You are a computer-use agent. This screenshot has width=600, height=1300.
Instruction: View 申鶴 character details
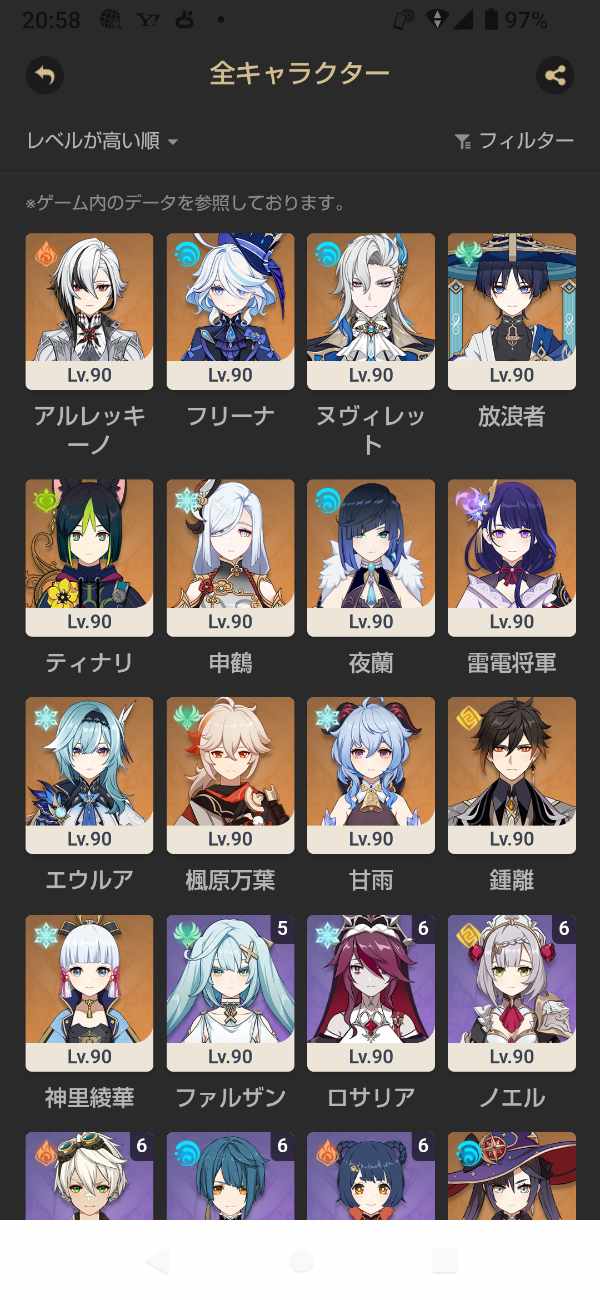click(x=230, y=557)
